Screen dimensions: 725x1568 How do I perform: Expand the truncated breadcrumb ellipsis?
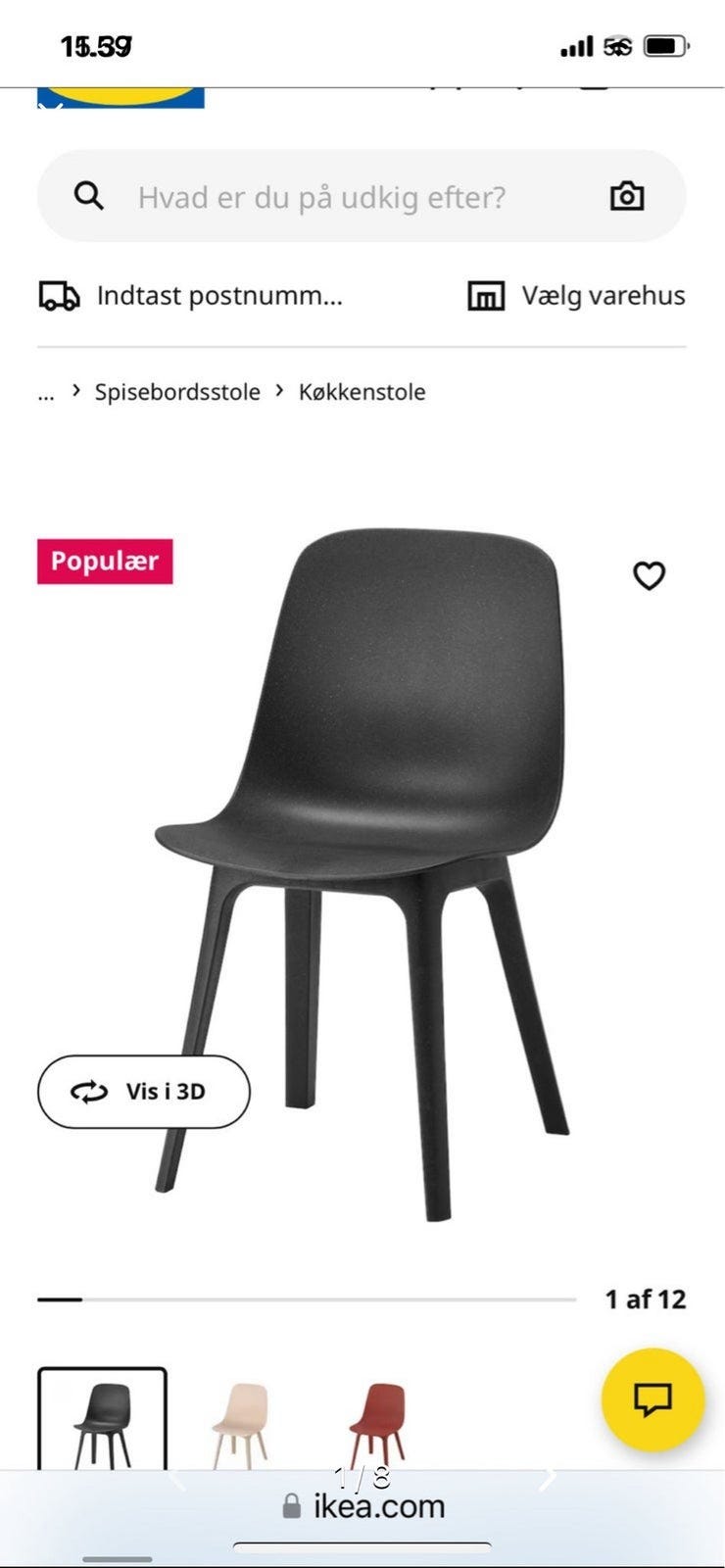43,391
